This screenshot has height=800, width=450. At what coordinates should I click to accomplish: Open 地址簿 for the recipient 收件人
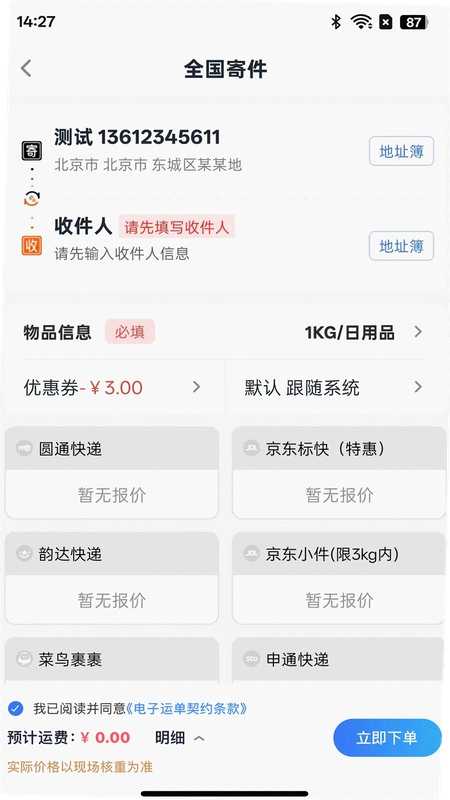[401, 246]
